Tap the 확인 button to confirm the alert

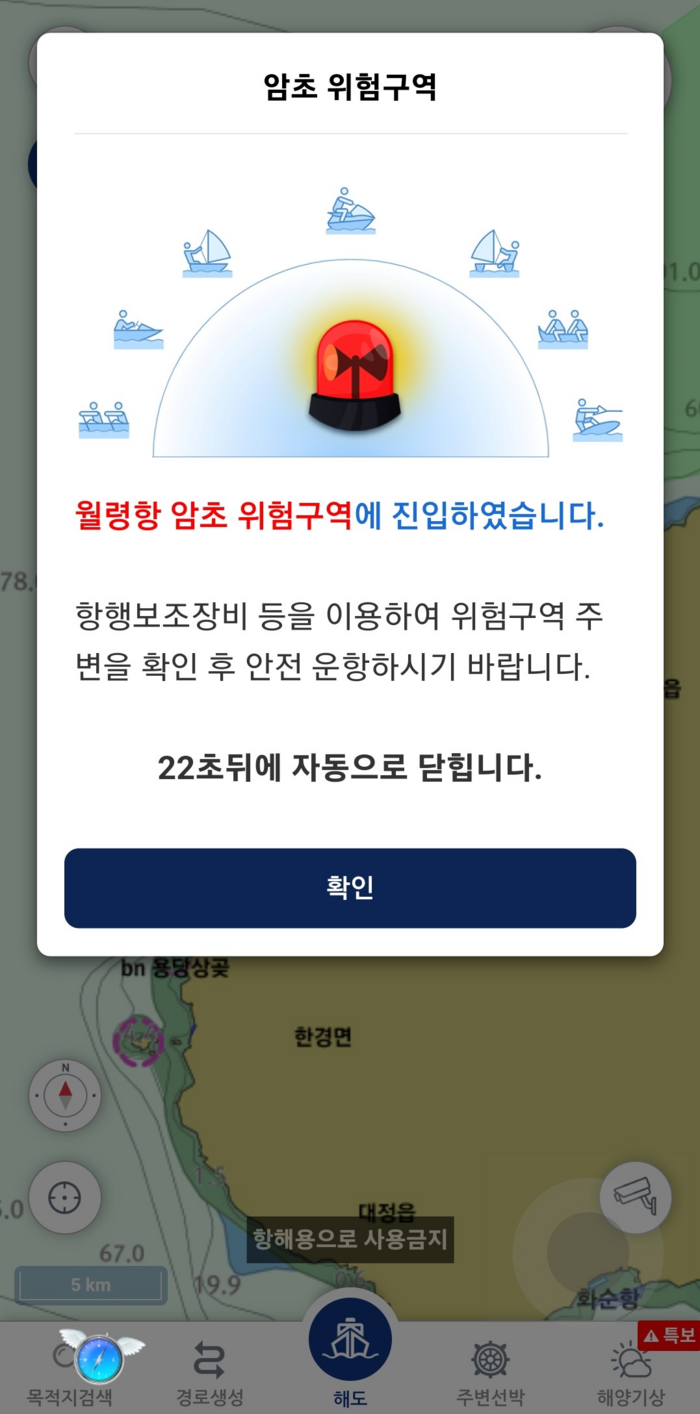coord(350,888)
